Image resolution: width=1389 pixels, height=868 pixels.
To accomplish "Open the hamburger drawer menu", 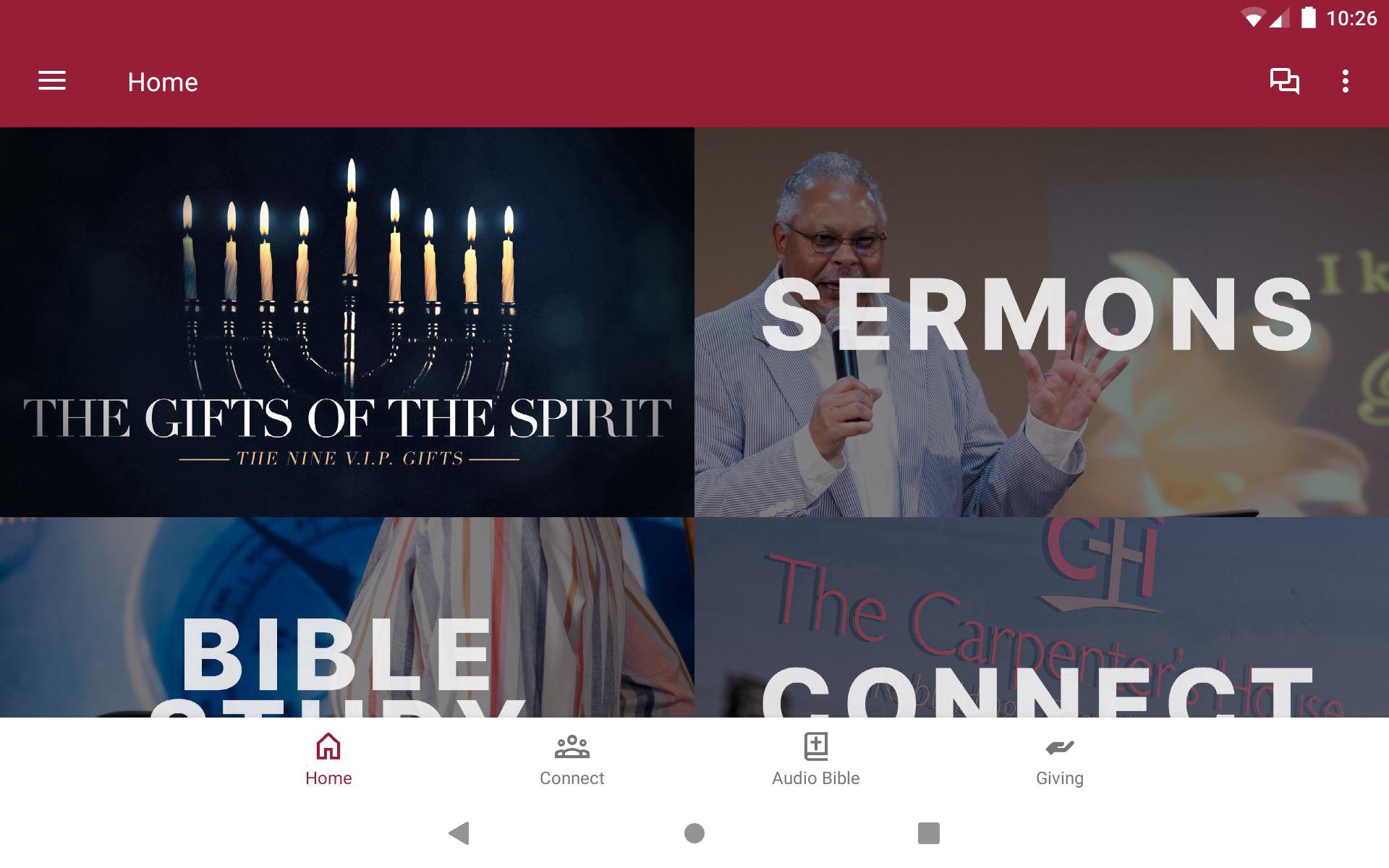I will pos(52,81).
